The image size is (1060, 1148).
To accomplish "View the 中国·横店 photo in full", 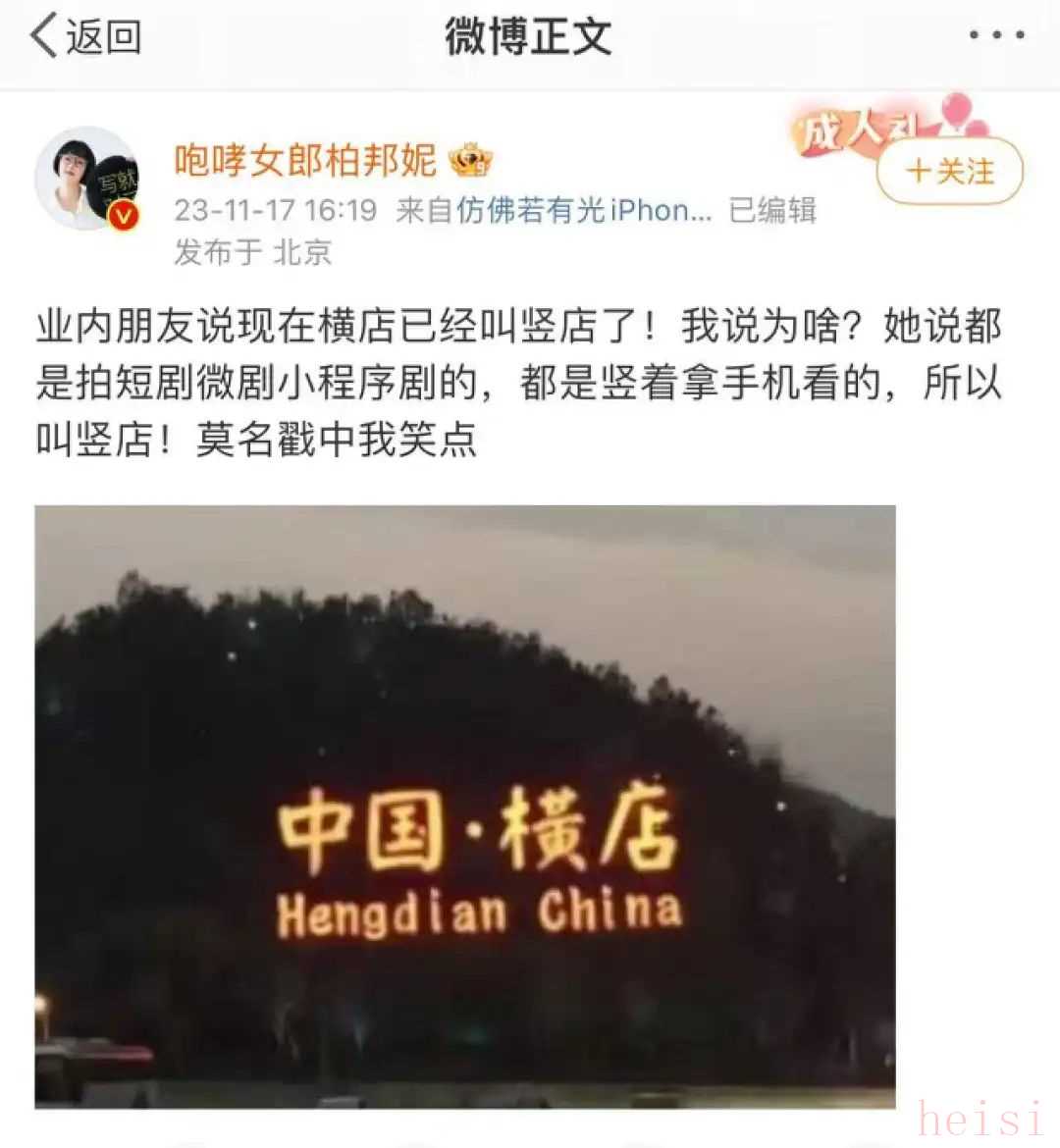I will coord(464,806).
